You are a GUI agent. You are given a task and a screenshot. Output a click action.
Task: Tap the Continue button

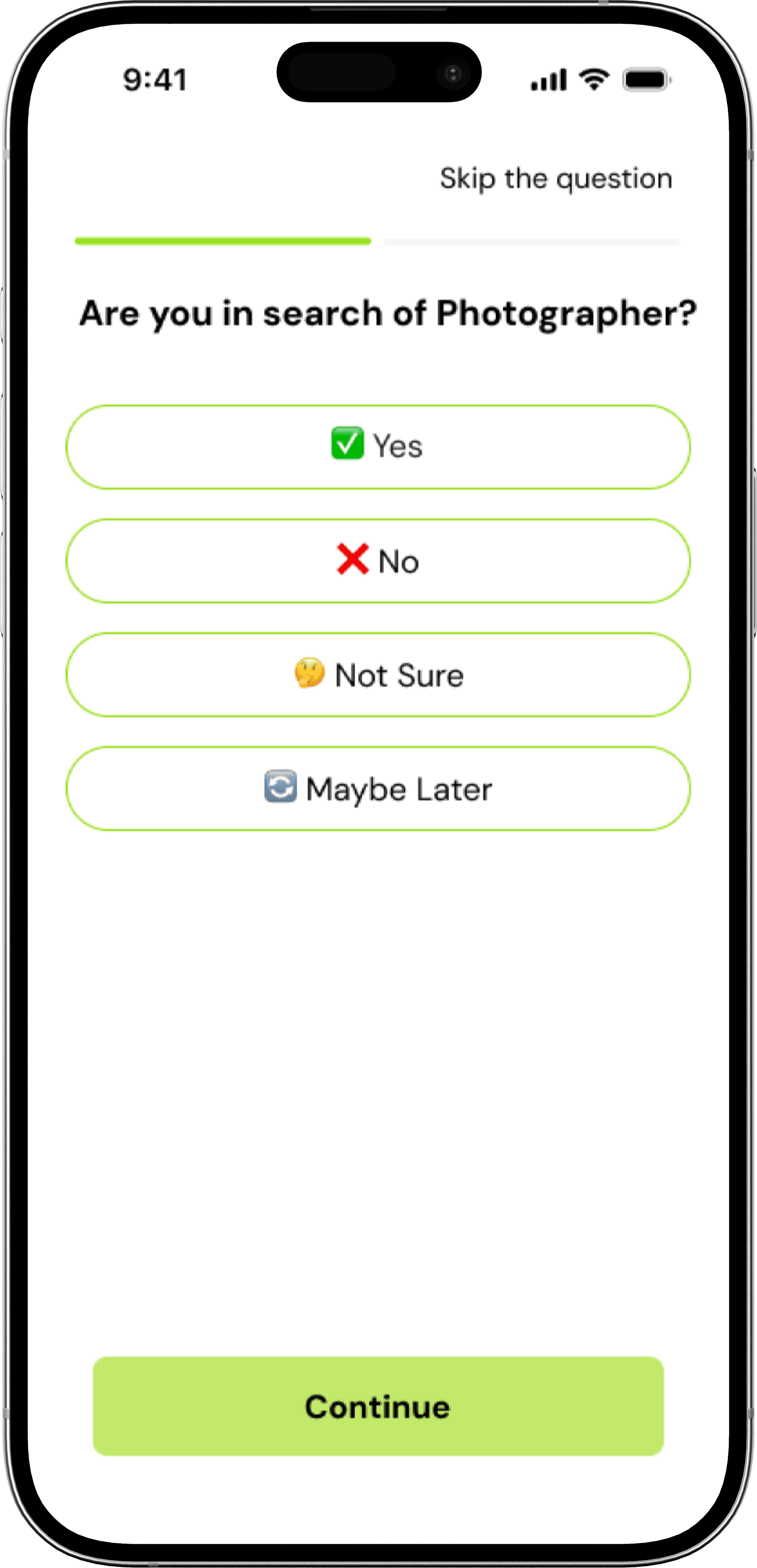(378, 1407)
